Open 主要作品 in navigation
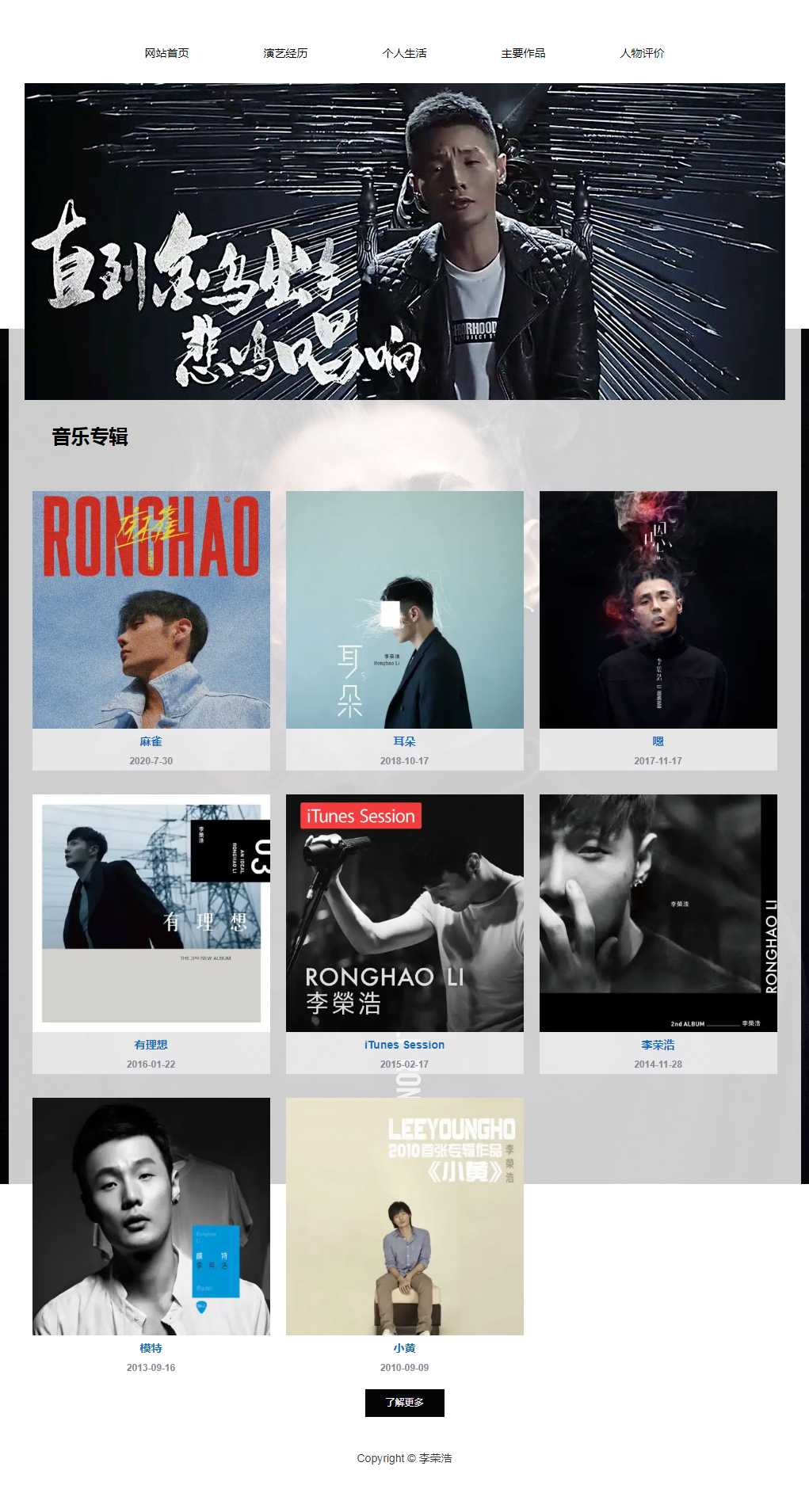809x1512 pixels. pyautogui.click(x=523, y=53)
